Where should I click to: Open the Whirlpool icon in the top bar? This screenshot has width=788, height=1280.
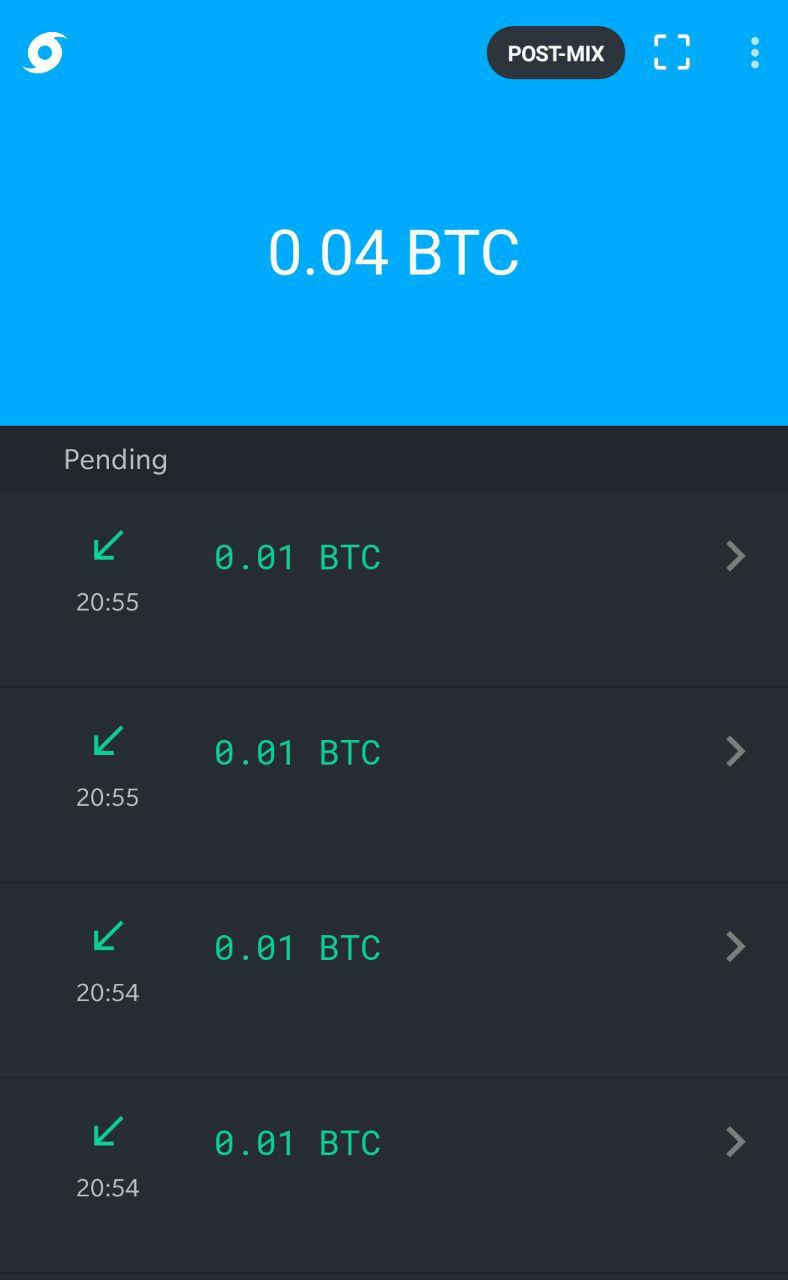[x=45, y=53]
